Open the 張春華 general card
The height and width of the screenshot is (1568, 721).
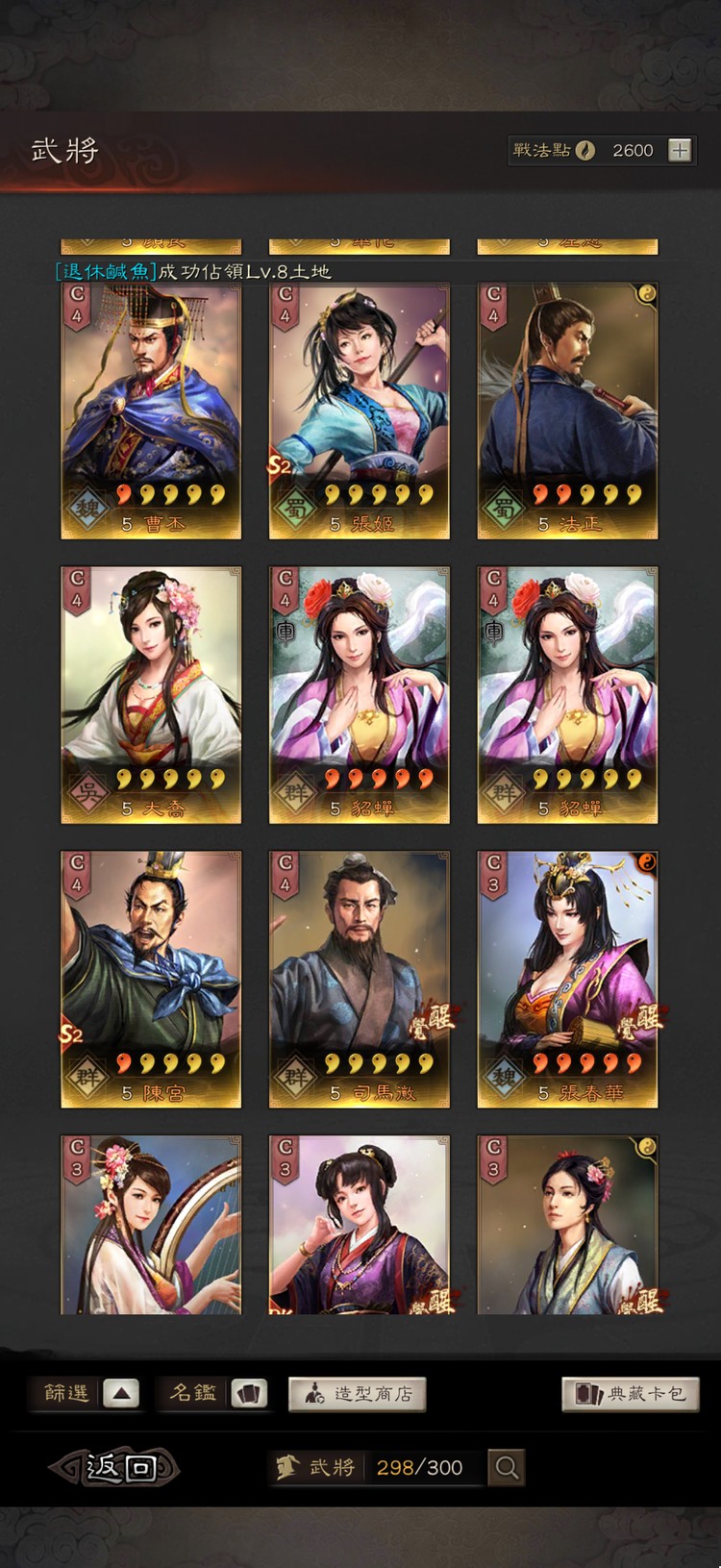(568, 980)
